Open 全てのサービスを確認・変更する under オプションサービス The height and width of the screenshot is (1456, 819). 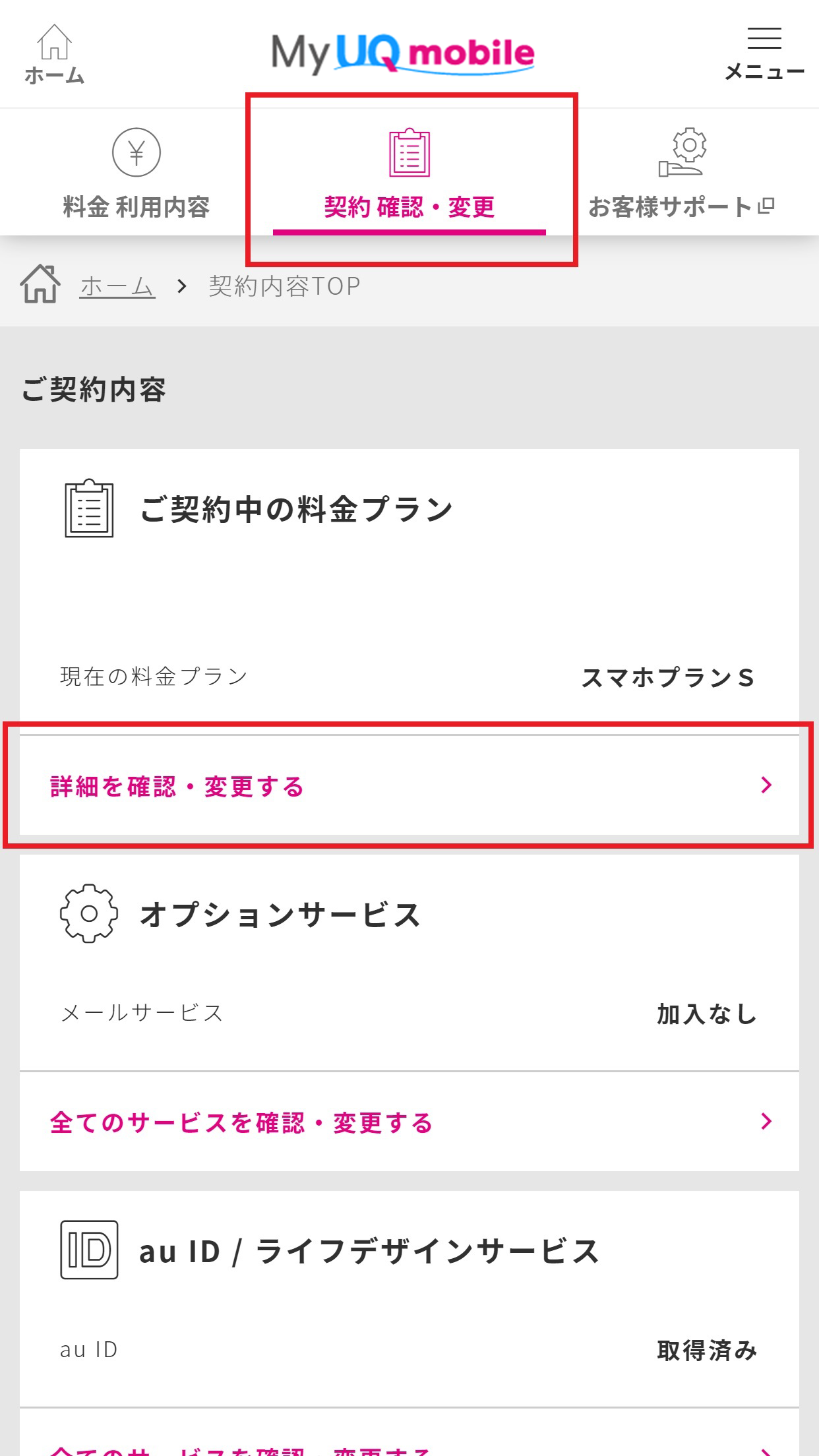409,1122
